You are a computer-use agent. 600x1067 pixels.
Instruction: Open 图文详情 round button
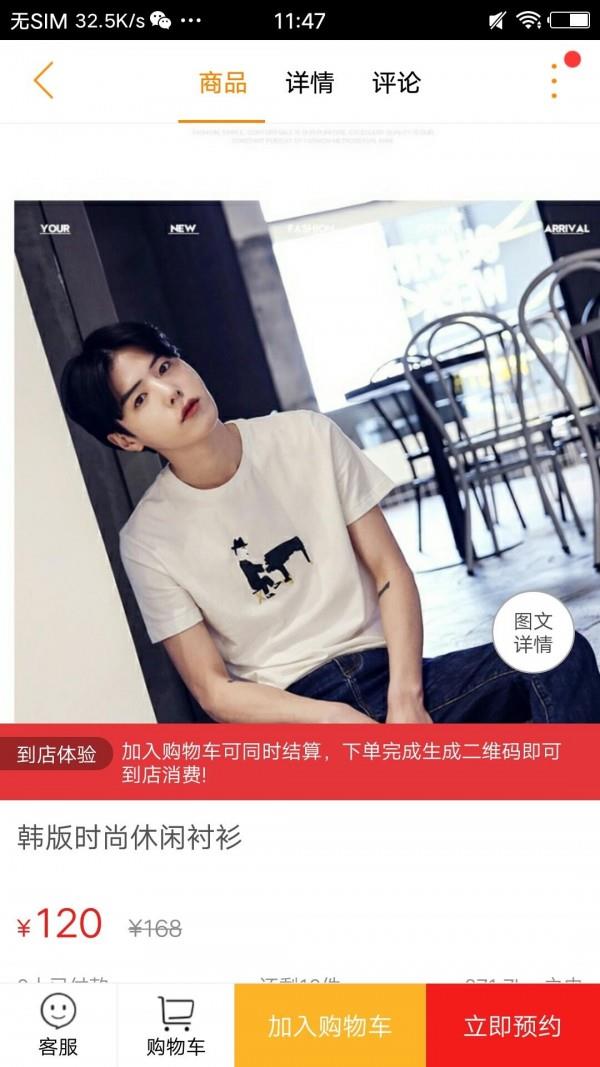tap(533, 633)
